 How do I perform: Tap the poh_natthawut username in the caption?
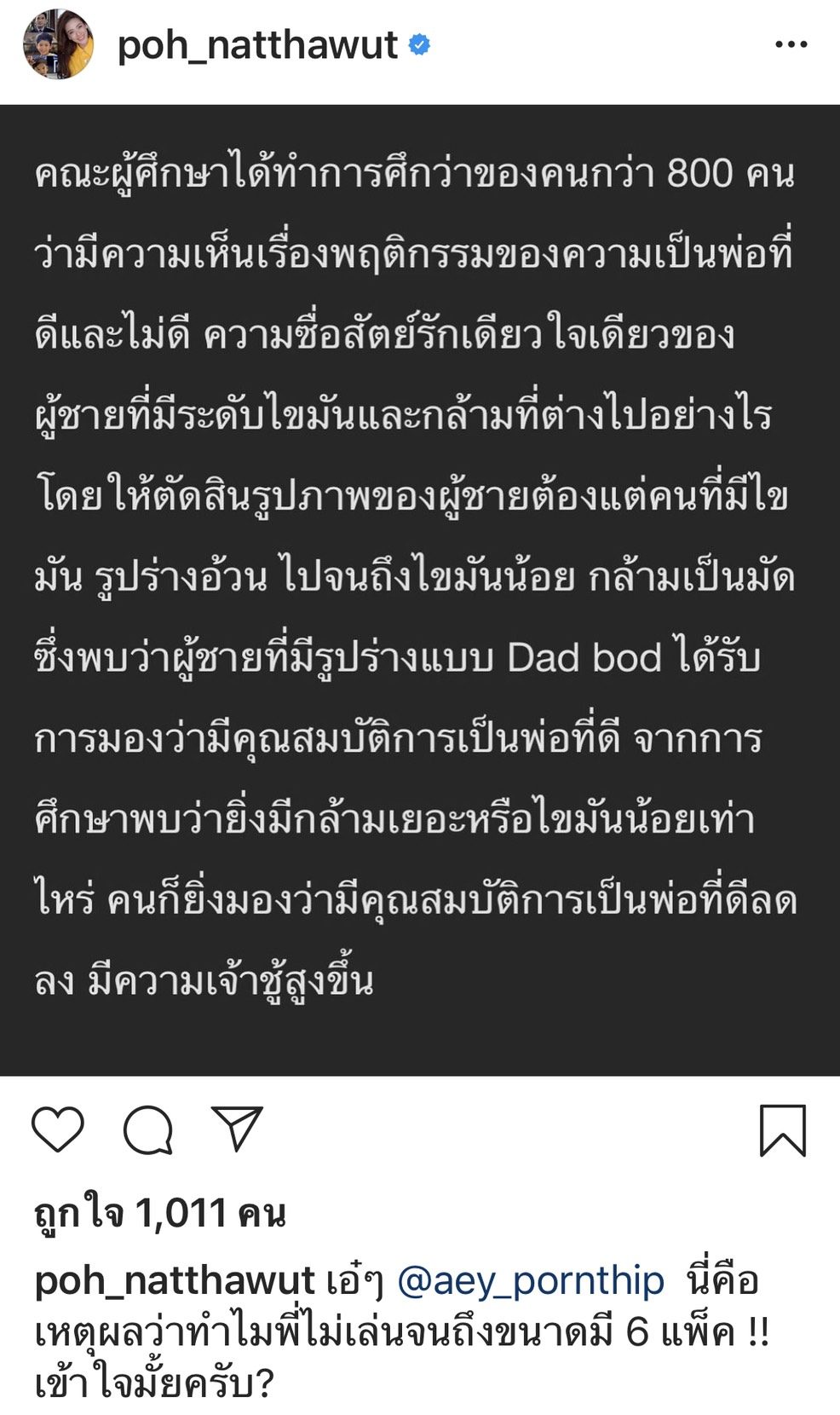[x=175, y=1280]
